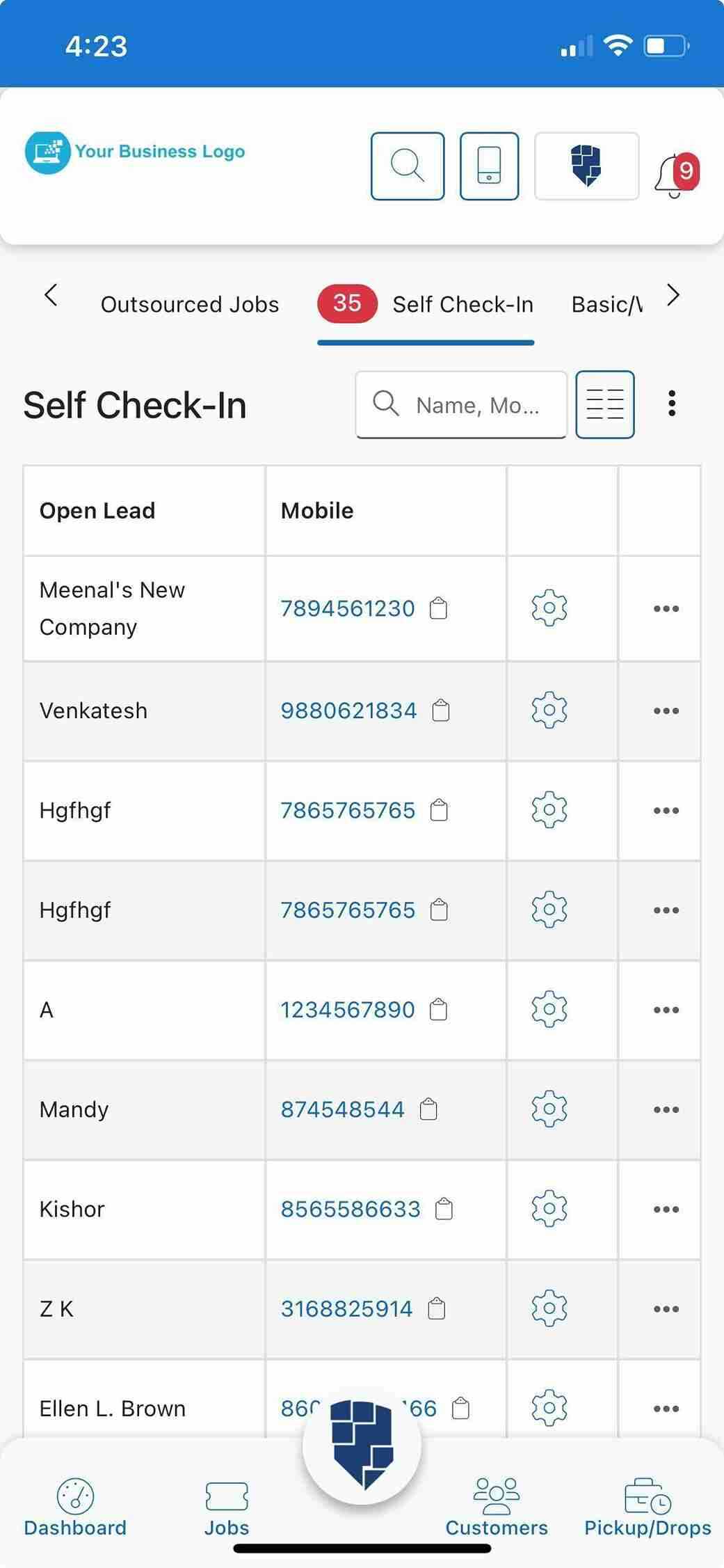Open more options for Kishor
The height and width of the screenshot is (1568, 724).
(666, 1210)
